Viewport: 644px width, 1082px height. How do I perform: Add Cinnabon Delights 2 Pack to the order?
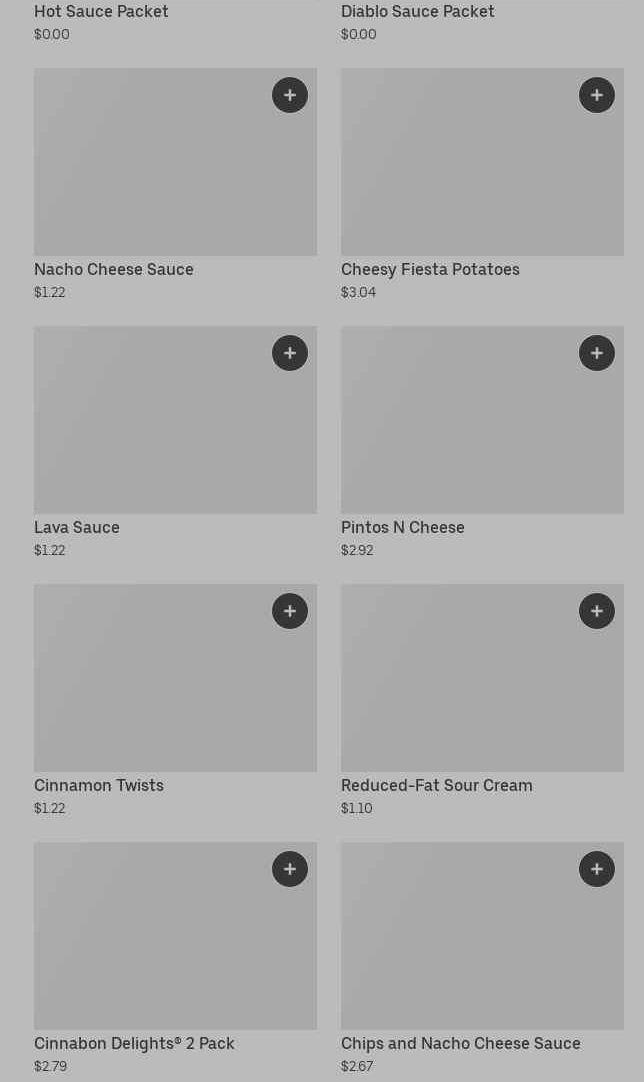[x=290, y=869]
